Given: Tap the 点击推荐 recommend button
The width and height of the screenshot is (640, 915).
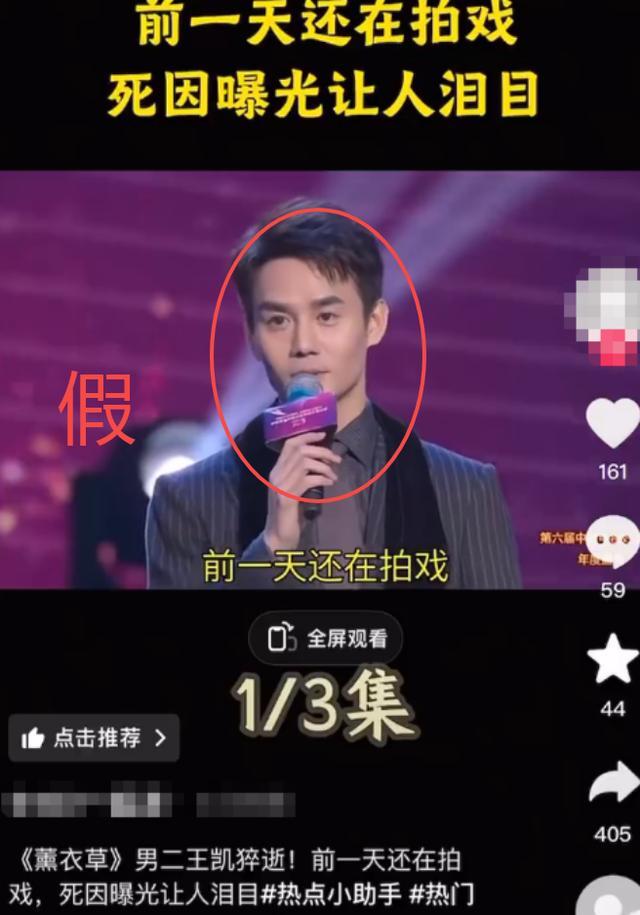Looking at the screenshot, I should [x=94, y=738].
